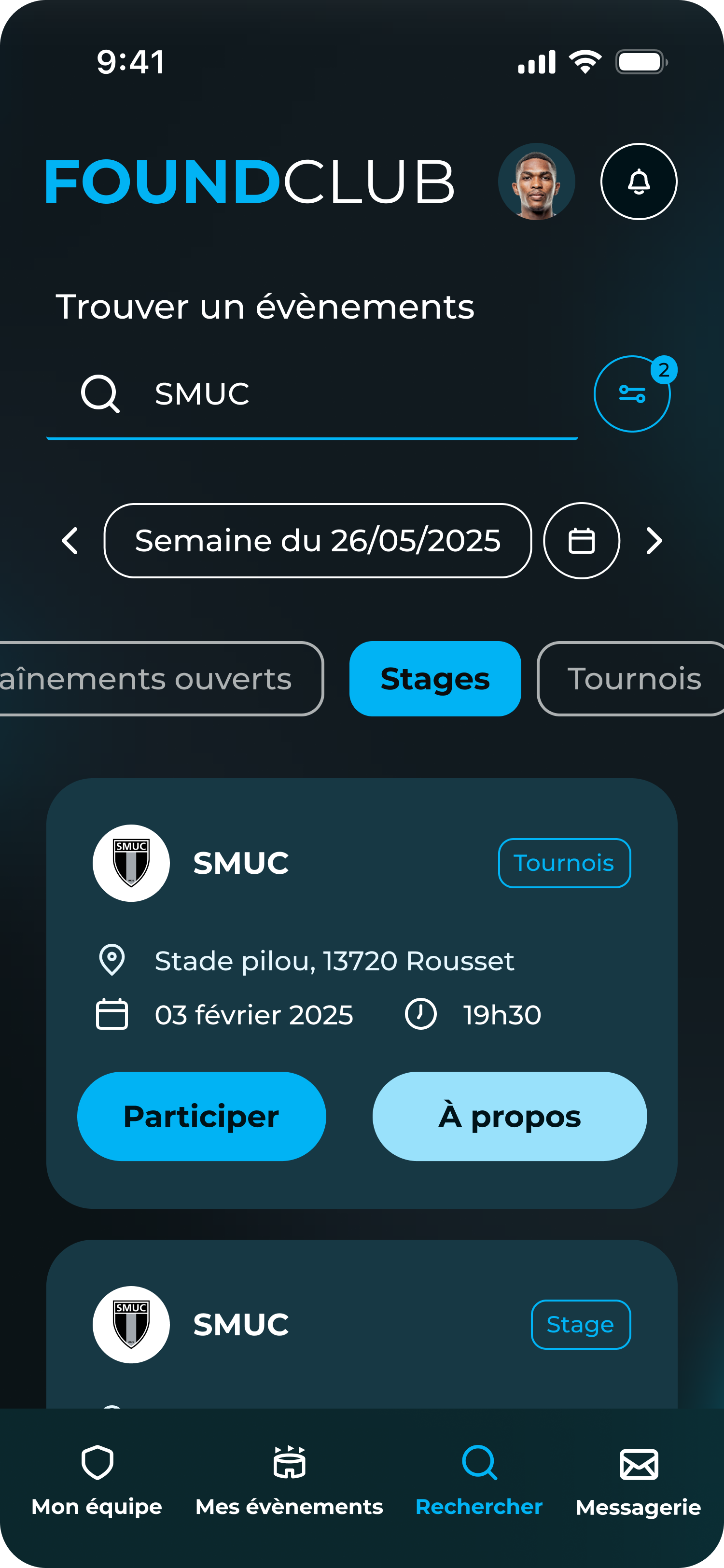The image size is (724, 1568).
Task: Open the user profile photo
Action: pyautogui.click(x=536, y=182)
